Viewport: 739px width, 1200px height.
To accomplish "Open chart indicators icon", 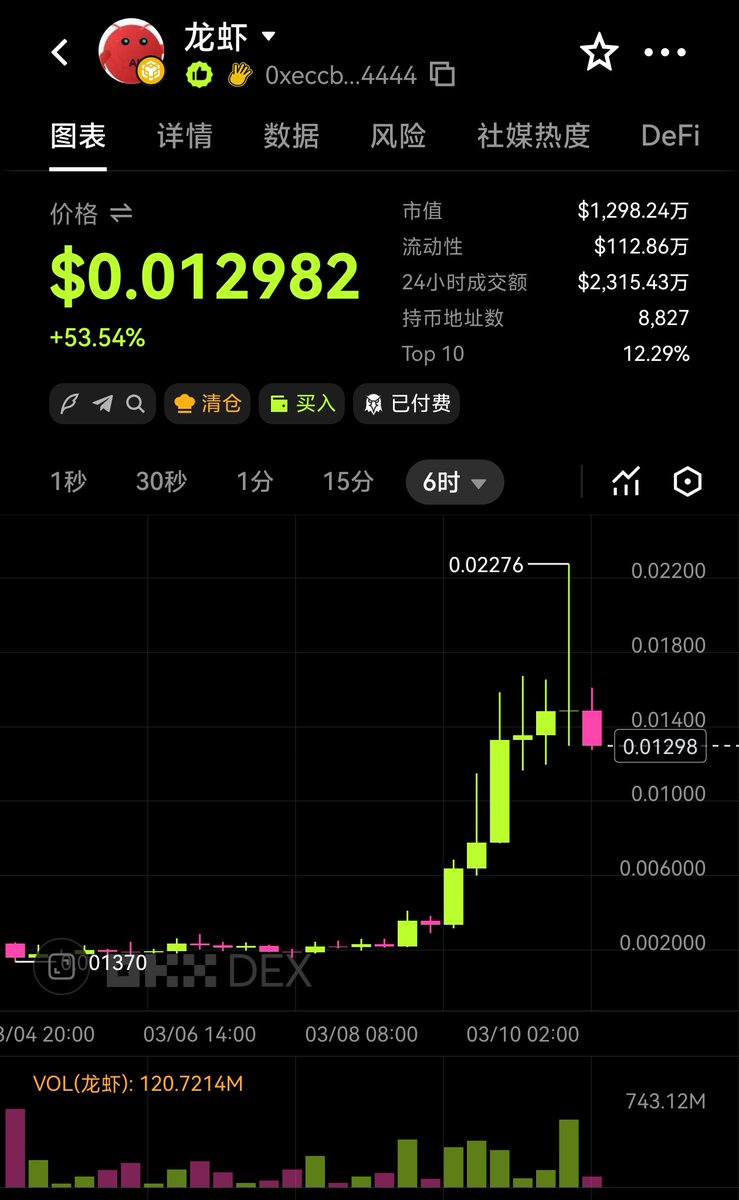I will 626,482.
